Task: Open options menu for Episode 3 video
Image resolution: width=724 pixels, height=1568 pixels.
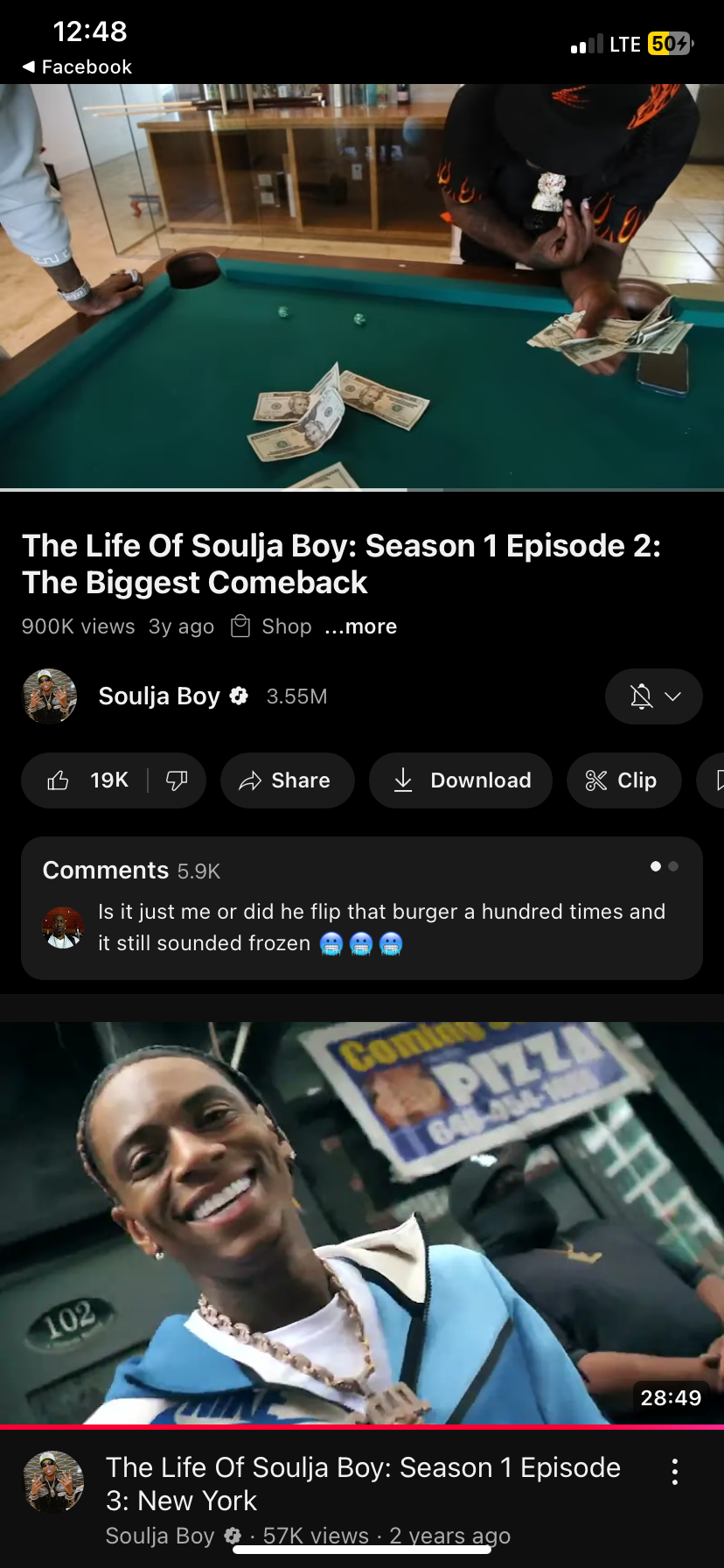Action: (x=674, y=1472)
